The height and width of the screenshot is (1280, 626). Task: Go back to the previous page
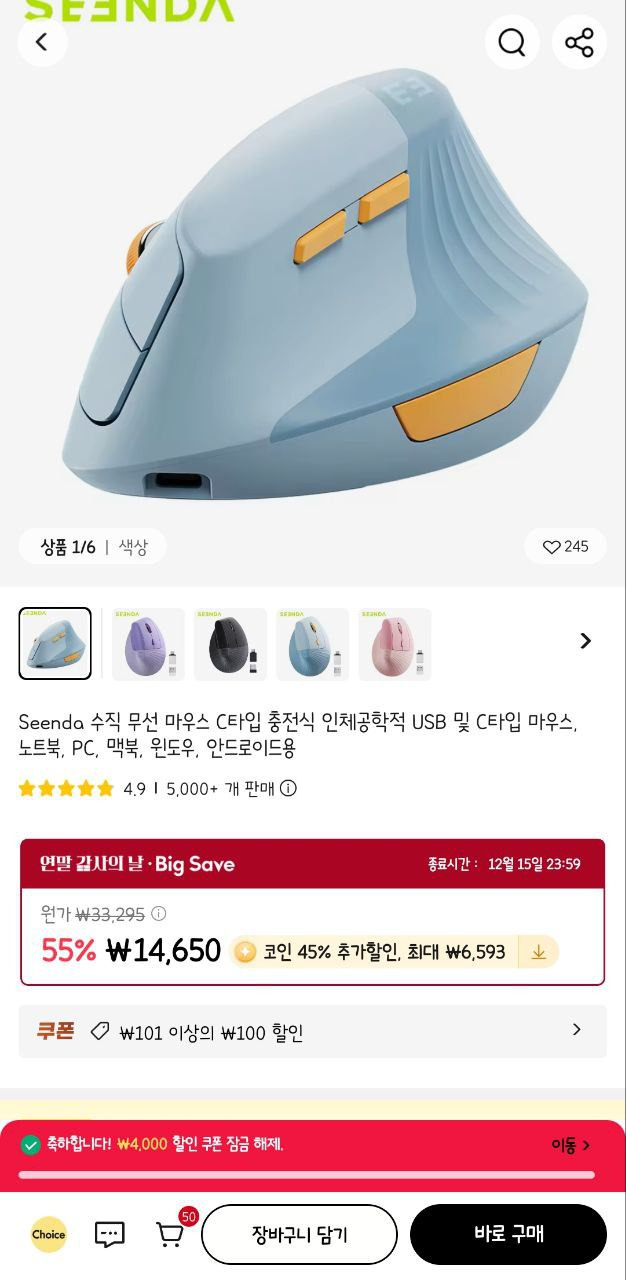pos(42,42)
